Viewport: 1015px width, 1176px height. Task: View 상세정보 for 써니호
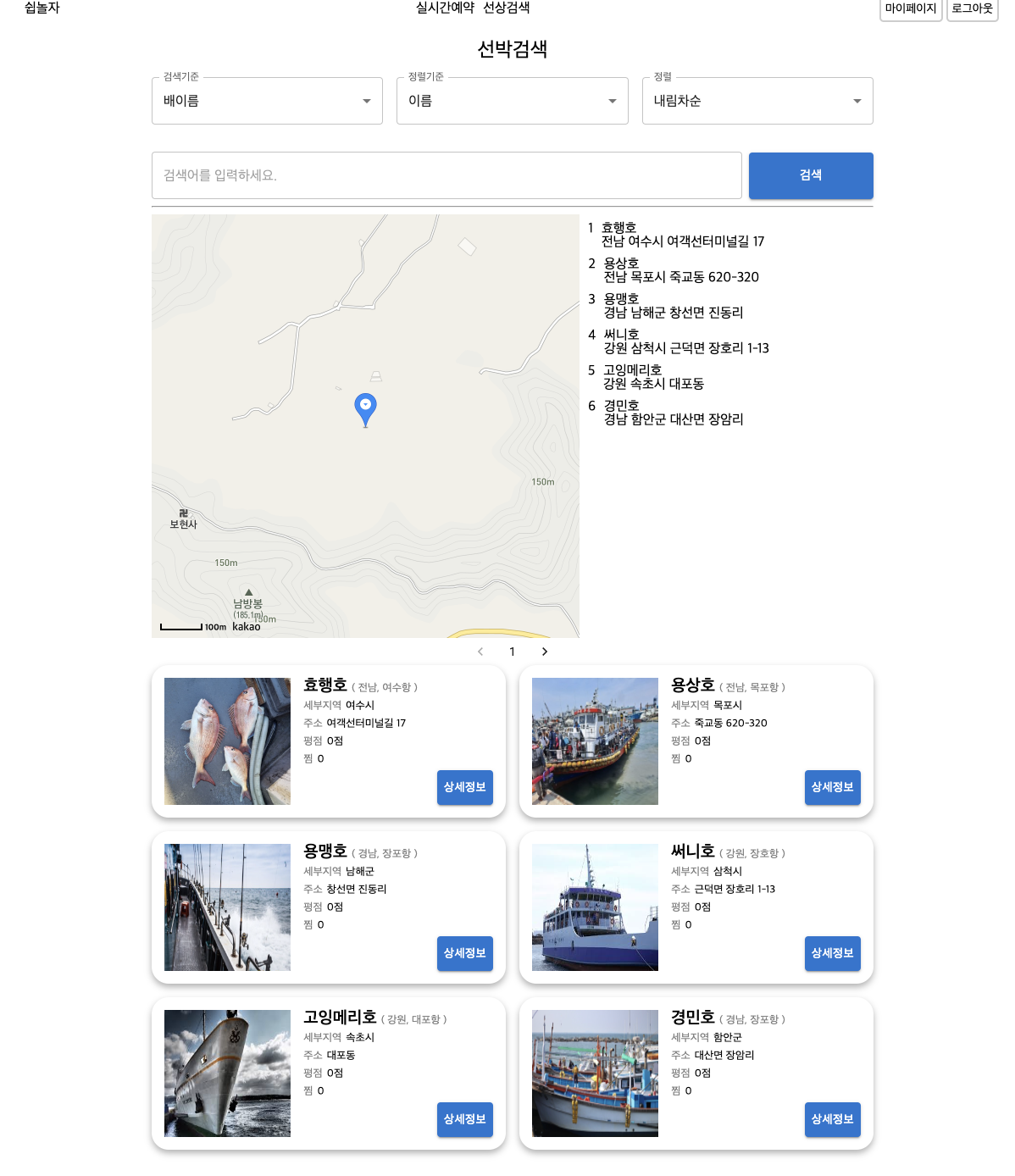[832, 953]
